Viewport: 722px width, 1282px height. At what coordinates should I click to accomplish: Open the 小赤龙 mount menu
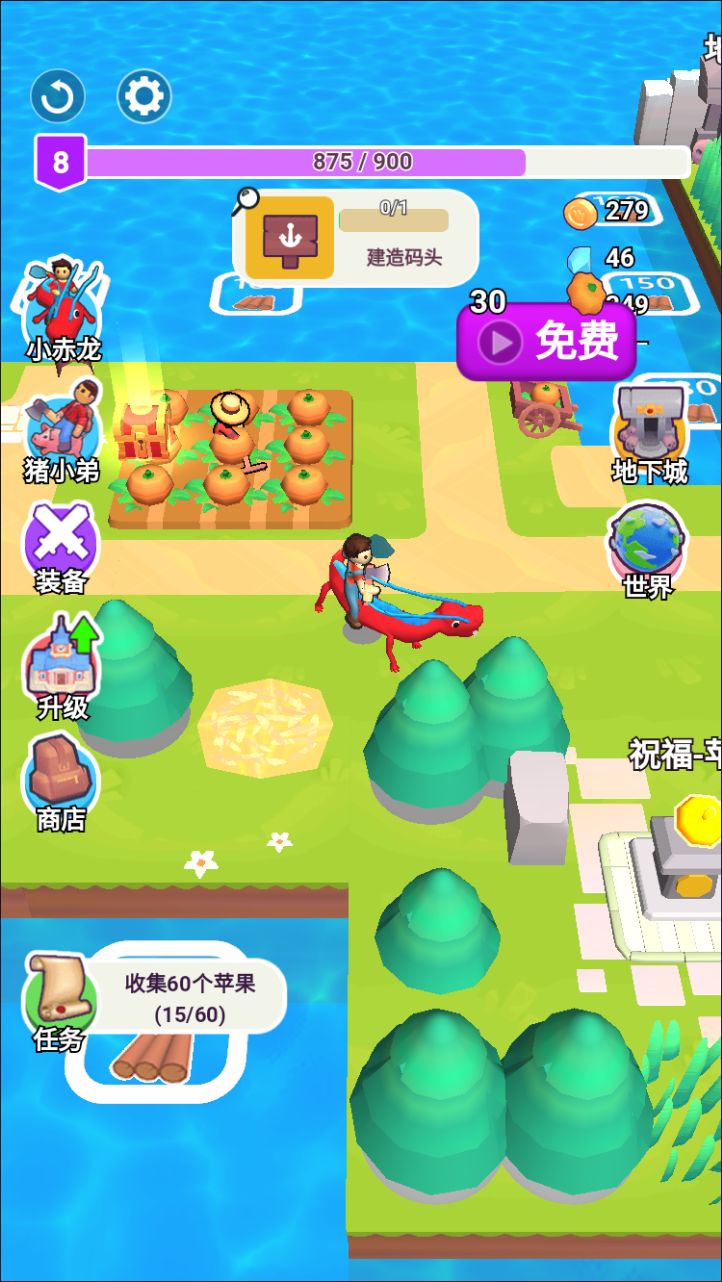[64, 305]
